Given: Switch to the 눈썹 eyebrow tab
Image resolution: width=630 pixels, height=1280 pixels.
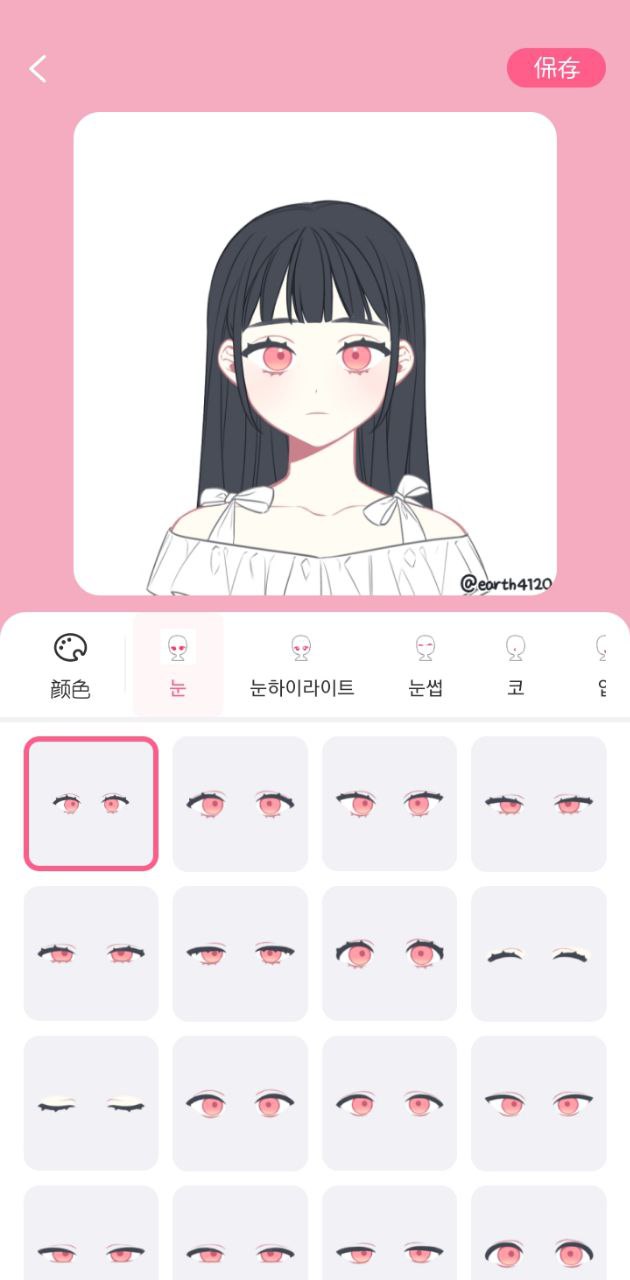Looking at the screenshot, I should click(425, 666).
